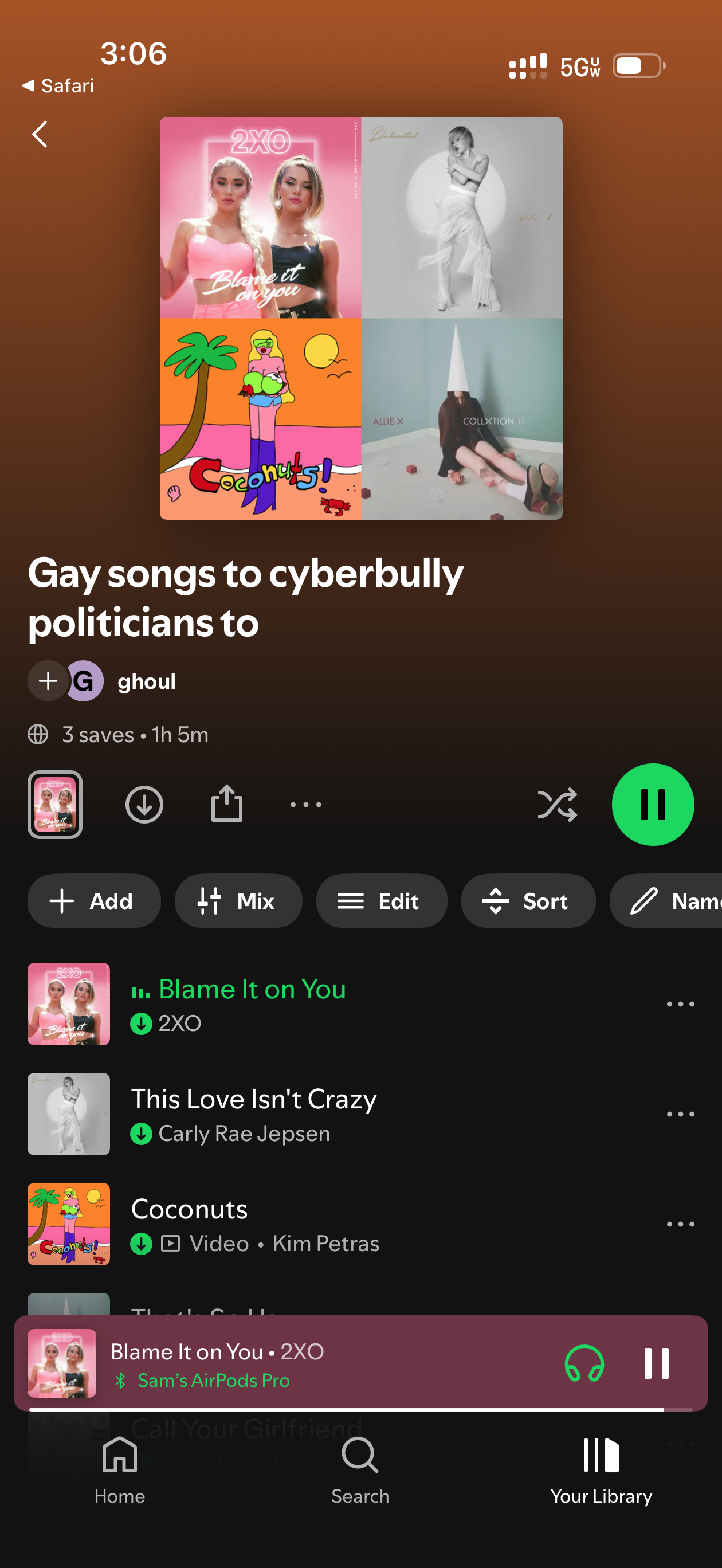Screen dimensions: 722x1568
Task: Invite collaborators with the plus next to ghoul
Action: (x=48, y=680)
